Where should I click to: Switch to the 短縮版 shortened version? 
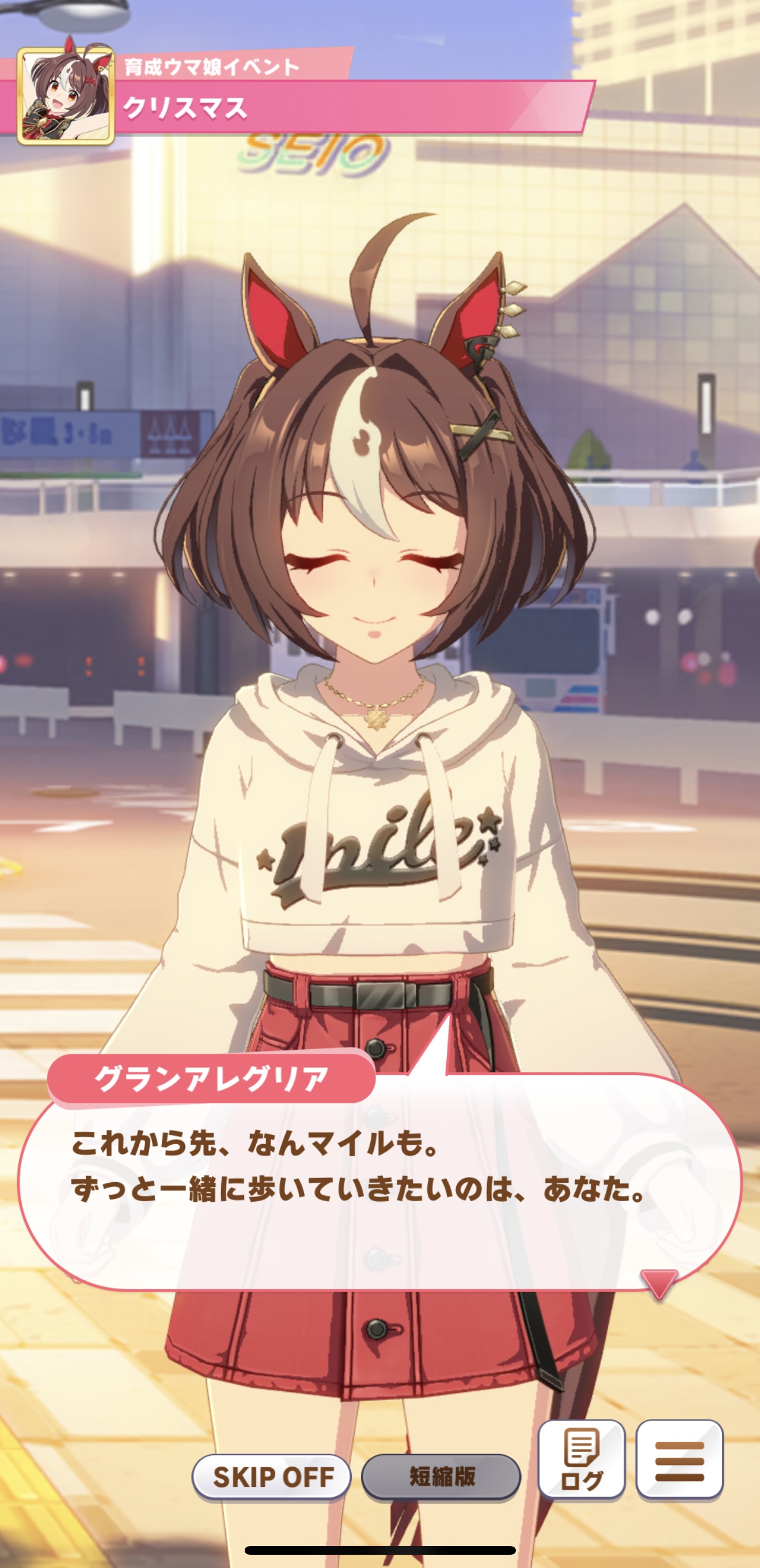coord(441,1476)
